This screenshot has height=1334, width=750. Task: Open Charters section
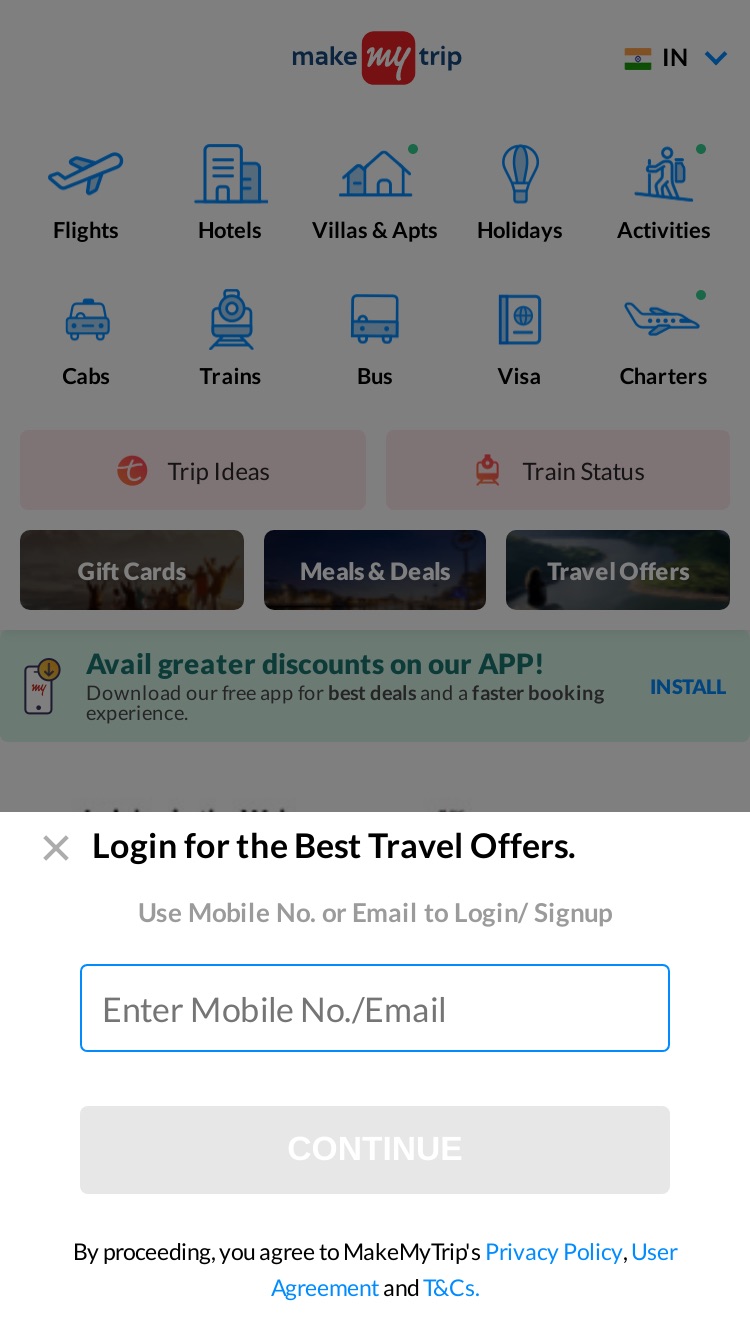(664, 339)
